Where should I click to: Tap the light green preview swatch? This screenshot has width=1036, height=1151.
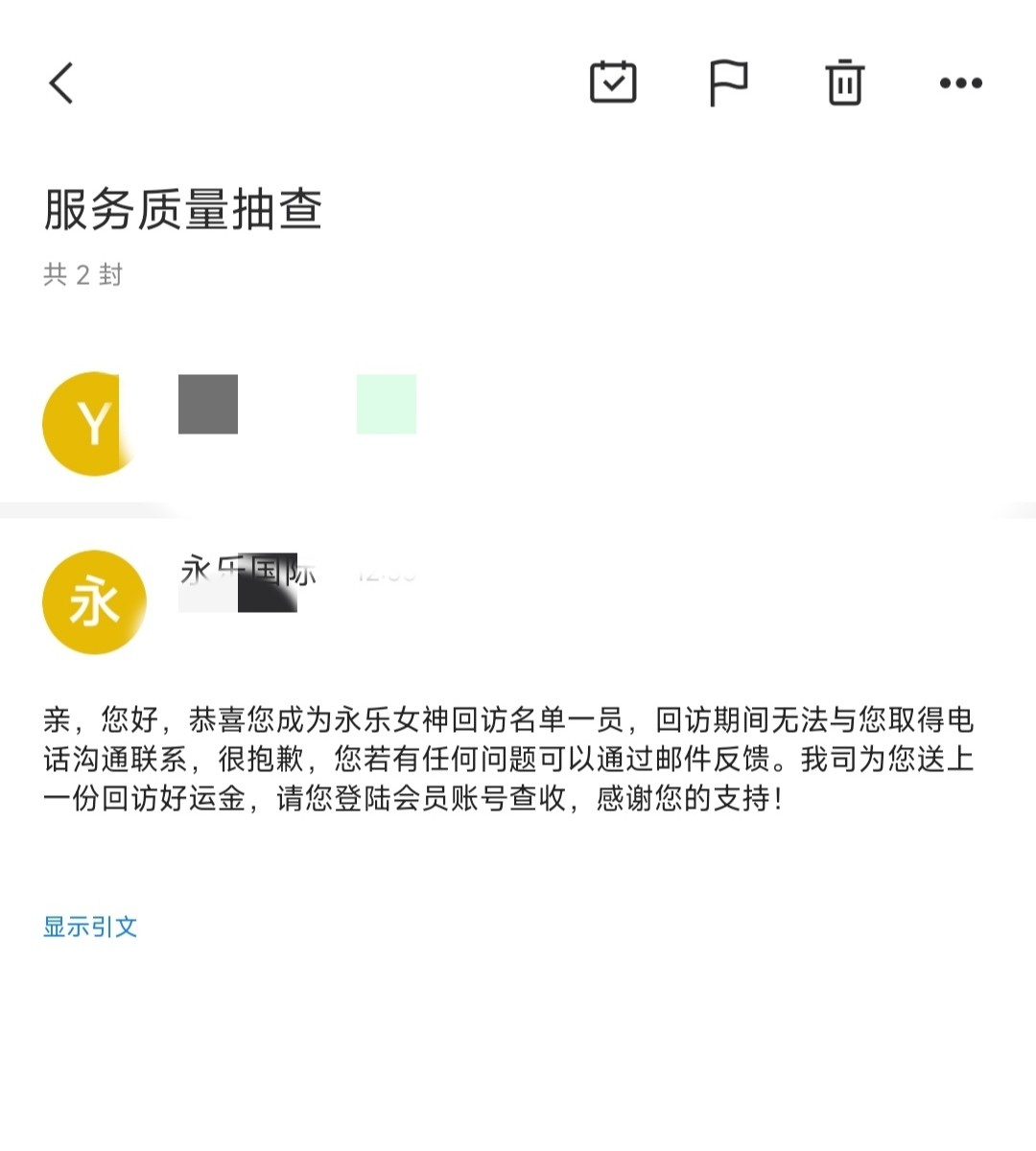(386, 406)
